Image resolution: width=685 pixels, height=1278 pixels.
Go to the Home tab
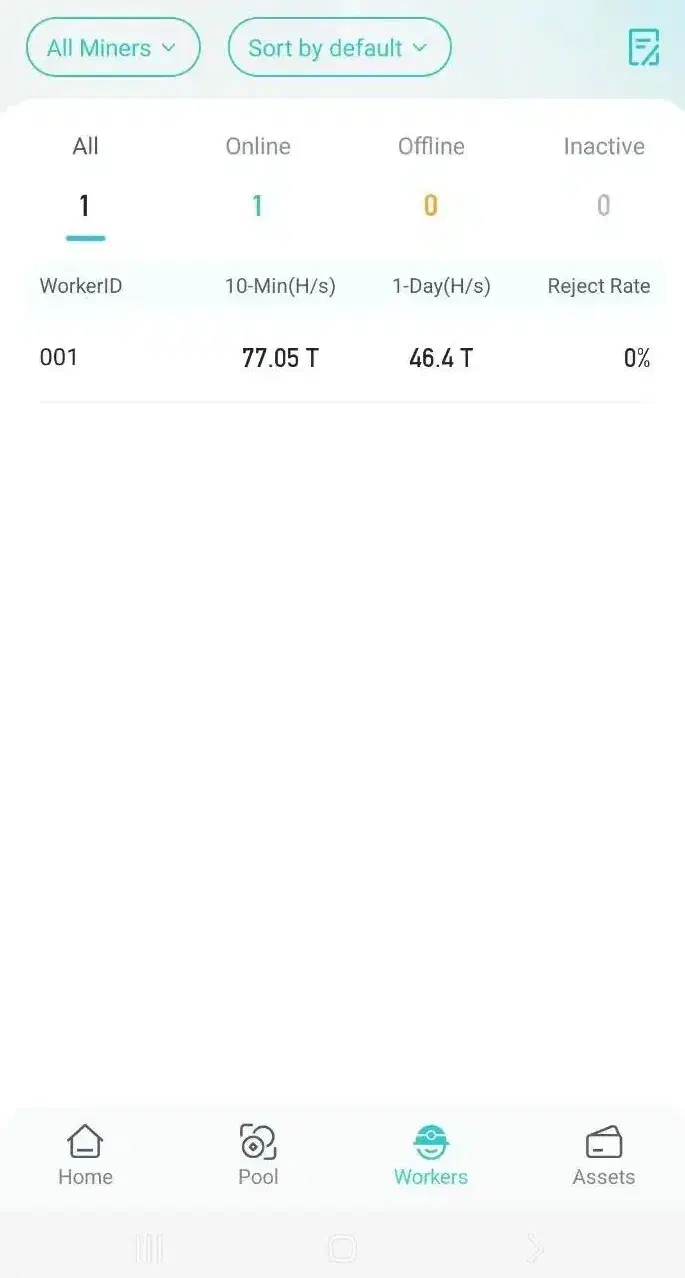(85, 1156)
